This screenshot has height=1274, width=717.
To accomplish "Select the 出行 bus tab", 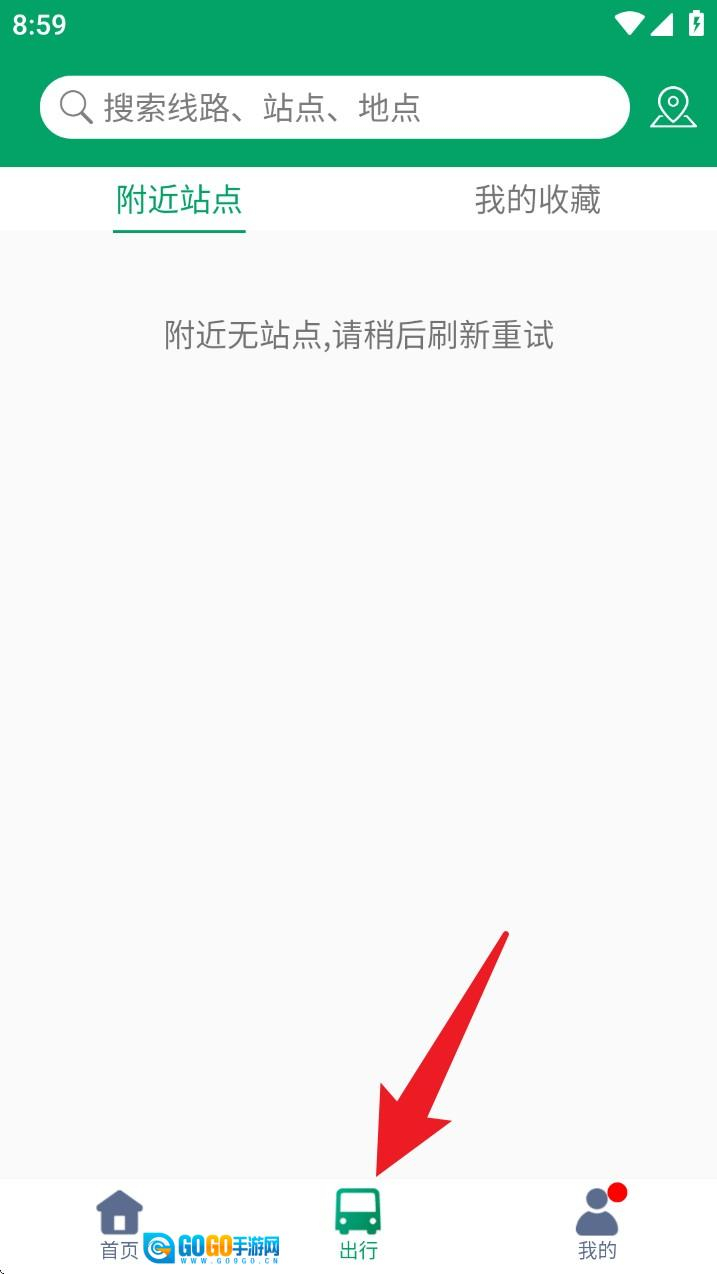I will [358, 1224].
